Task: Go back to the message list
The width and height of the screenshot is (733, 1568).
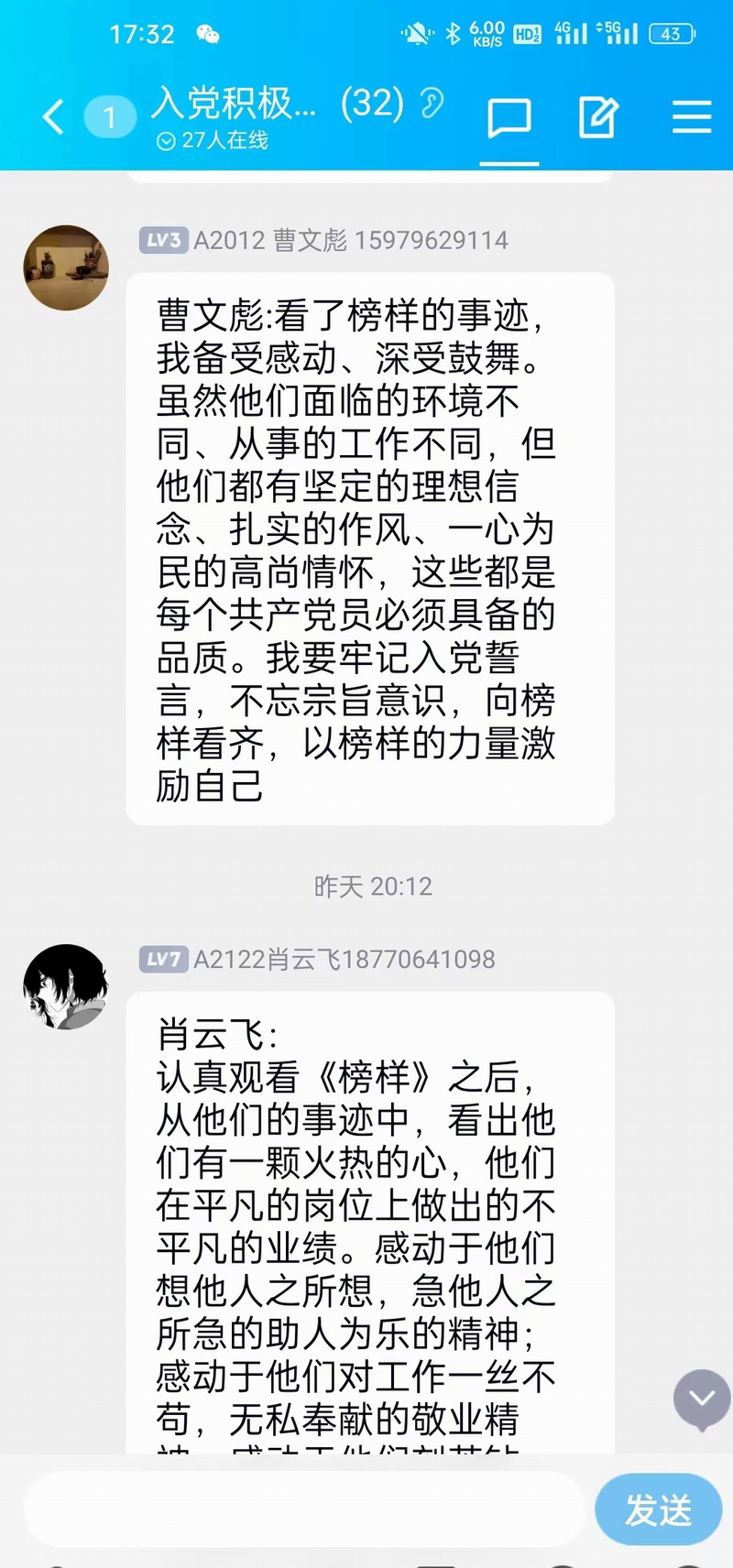Action: point(53,117)
